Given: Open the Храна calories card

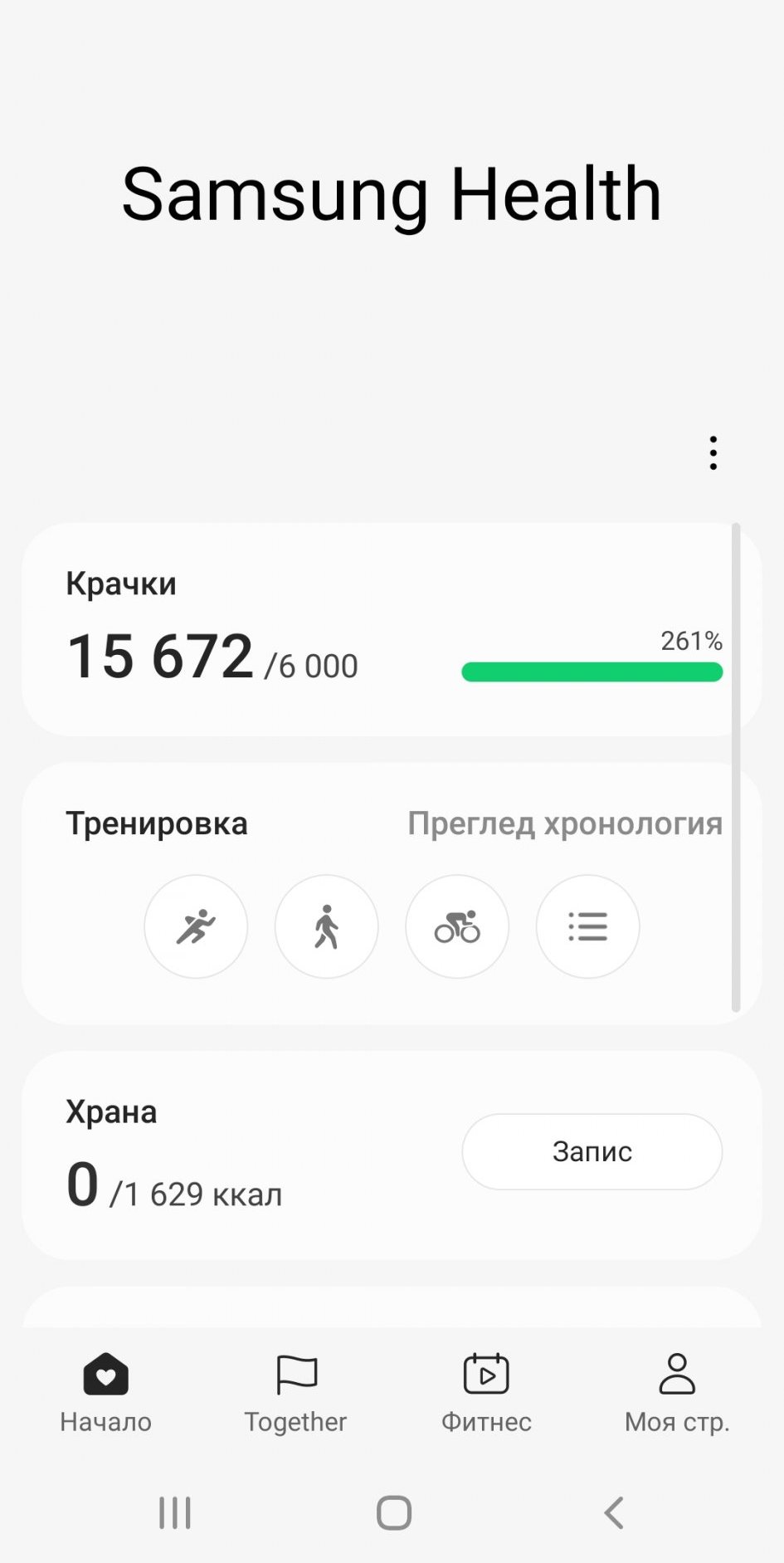Looking at the screenshot, I should [x=232, y=1162].
